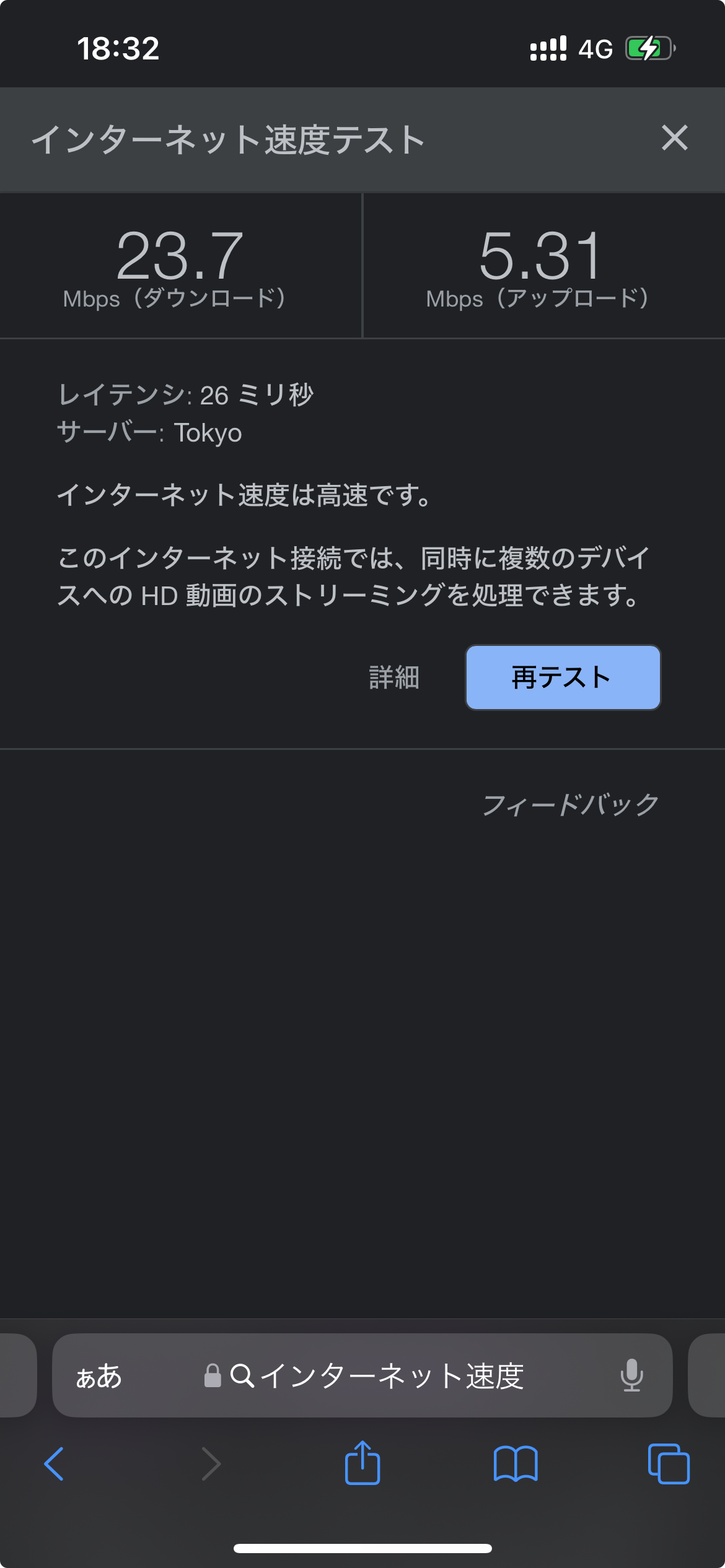725x1568 pixels.
Task: Open the bookmarks book icon
Action: pyautogui.click(x=516, y=1464)
